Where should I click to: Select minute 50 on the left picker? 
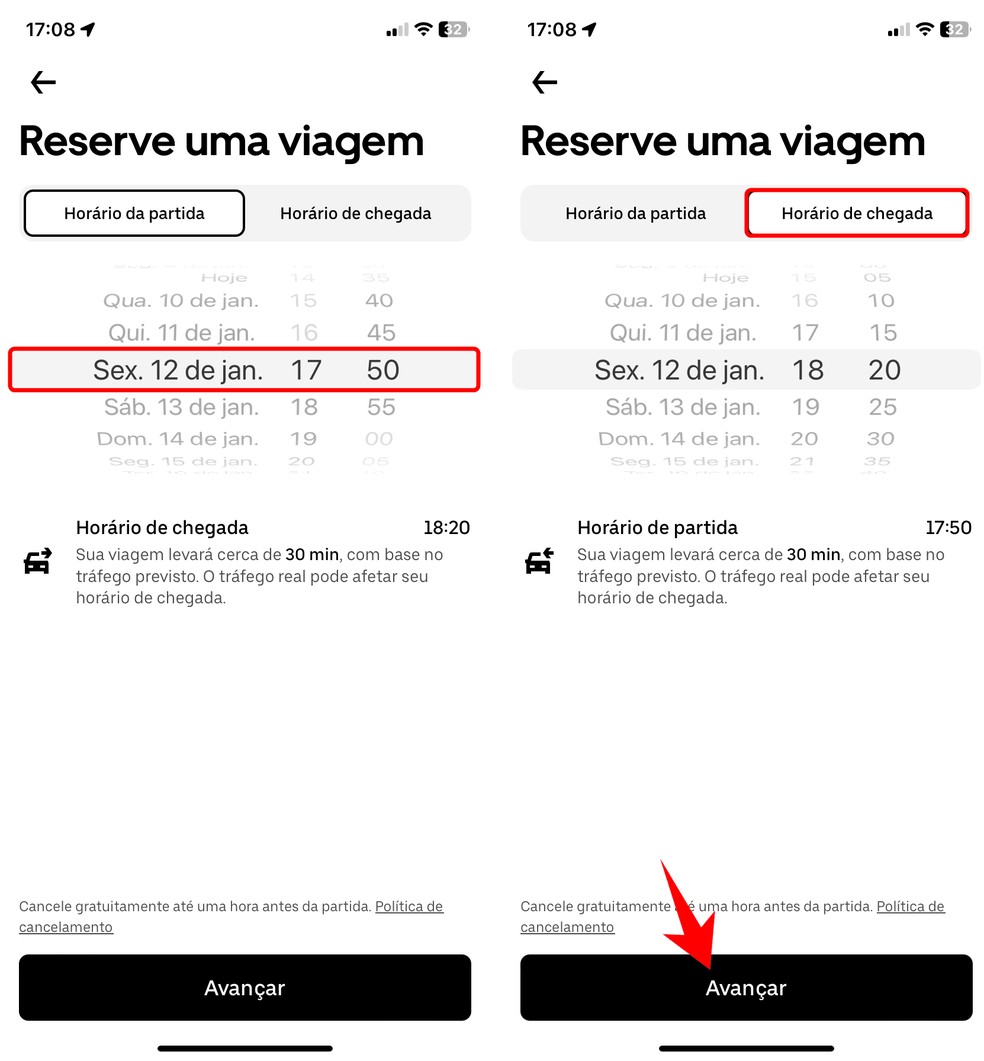click(380, 369)
